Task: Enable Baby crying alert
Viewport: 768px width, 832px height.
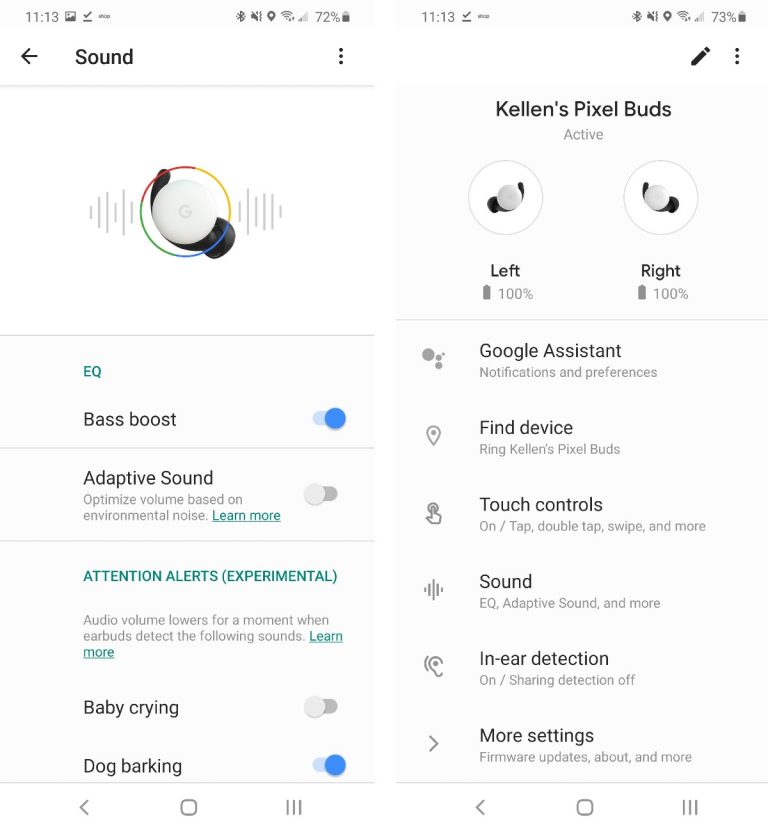Action: tap(321, 707)
